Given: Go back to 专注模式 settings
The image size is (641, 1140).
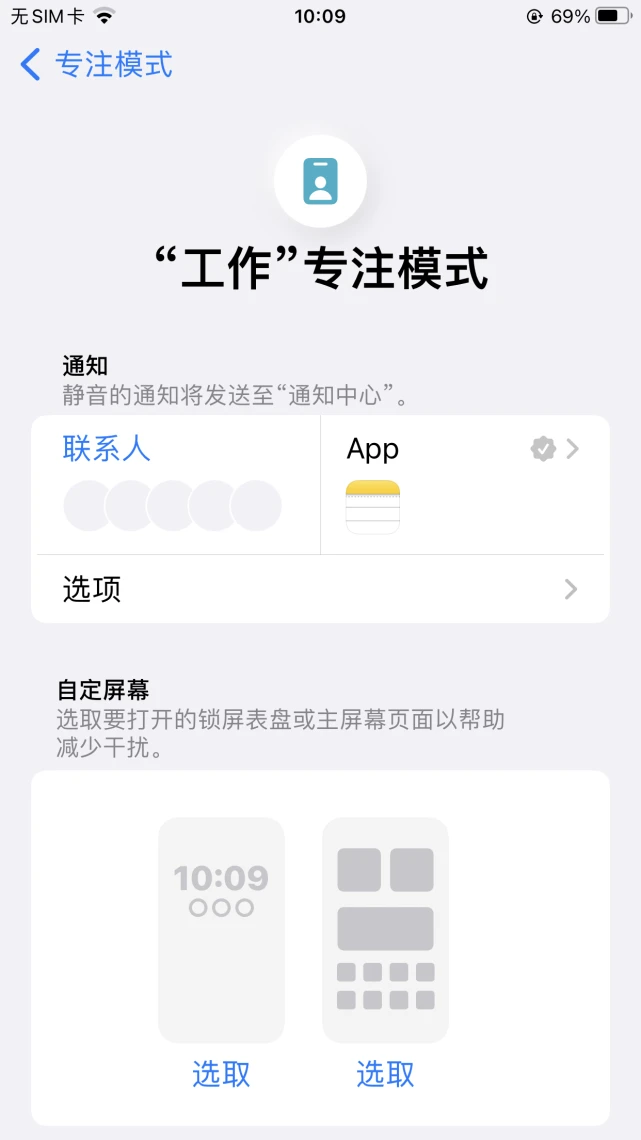Looking at the screenshot, I should pyautogui.click(x=95, y=65).
